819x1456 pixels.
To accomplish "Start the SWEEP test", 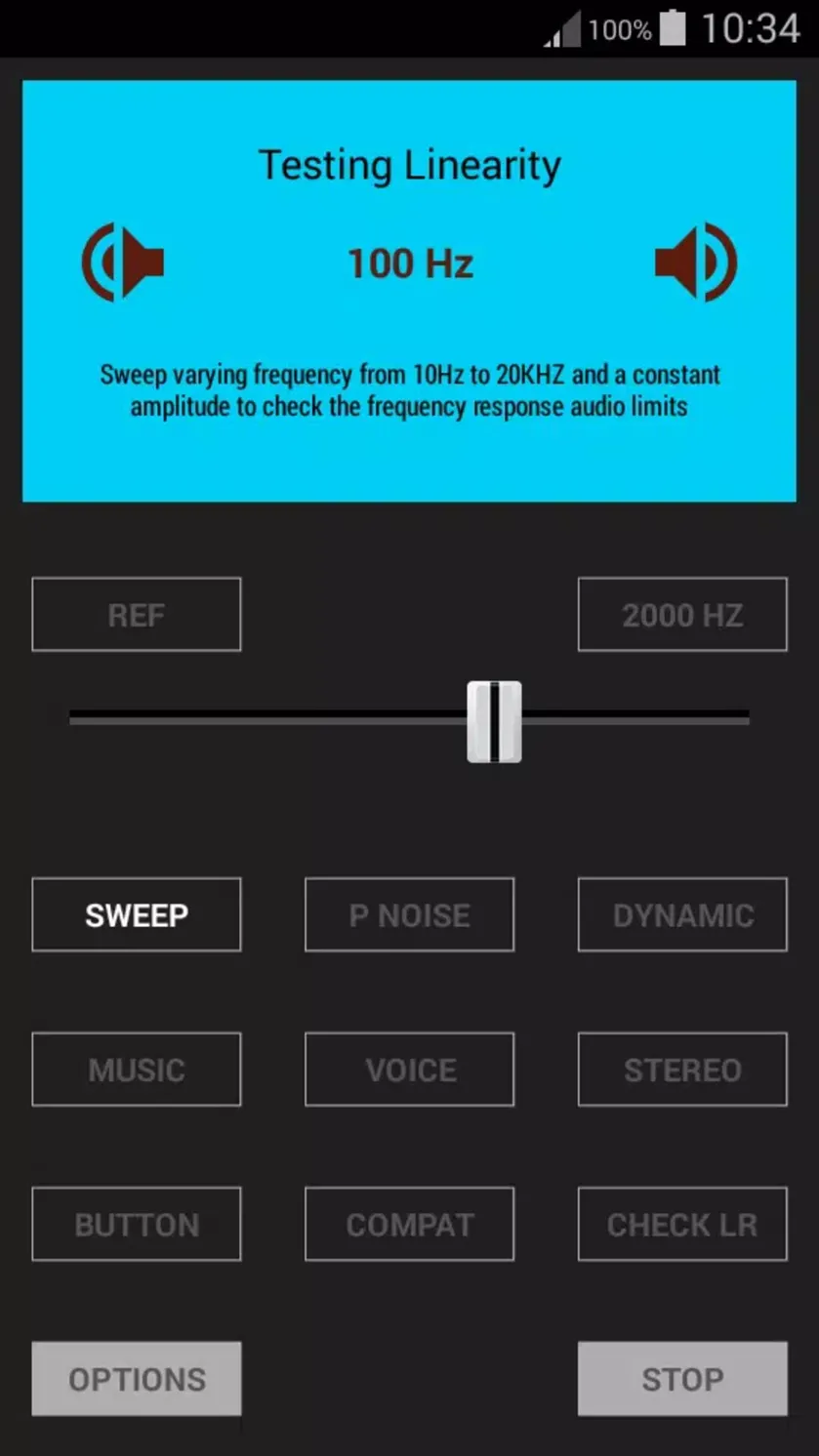I will pos(137,915).
